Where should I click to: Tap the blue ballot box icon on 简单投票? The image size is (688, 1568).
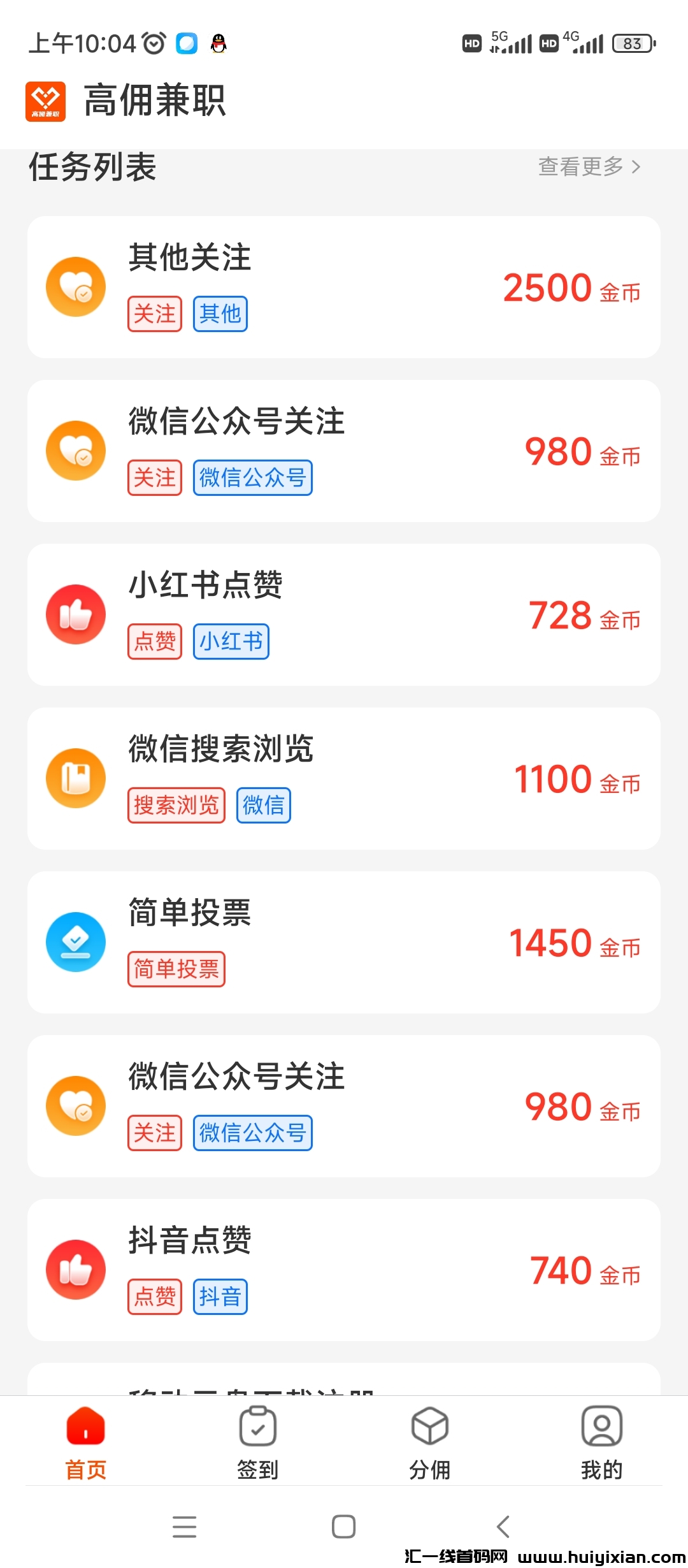tap(76, 941)
